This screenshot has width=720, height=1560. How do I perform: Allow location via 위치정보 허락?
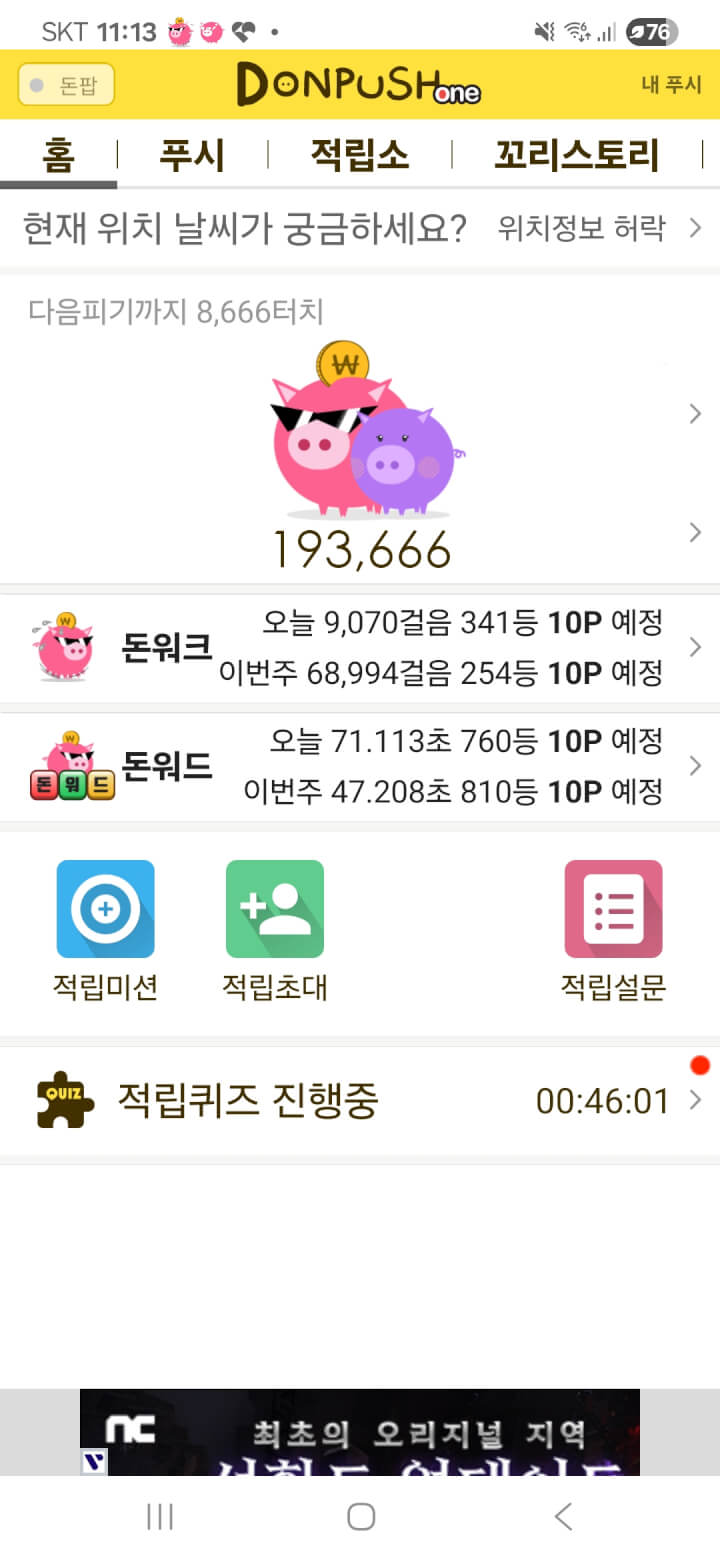[598, 229]
